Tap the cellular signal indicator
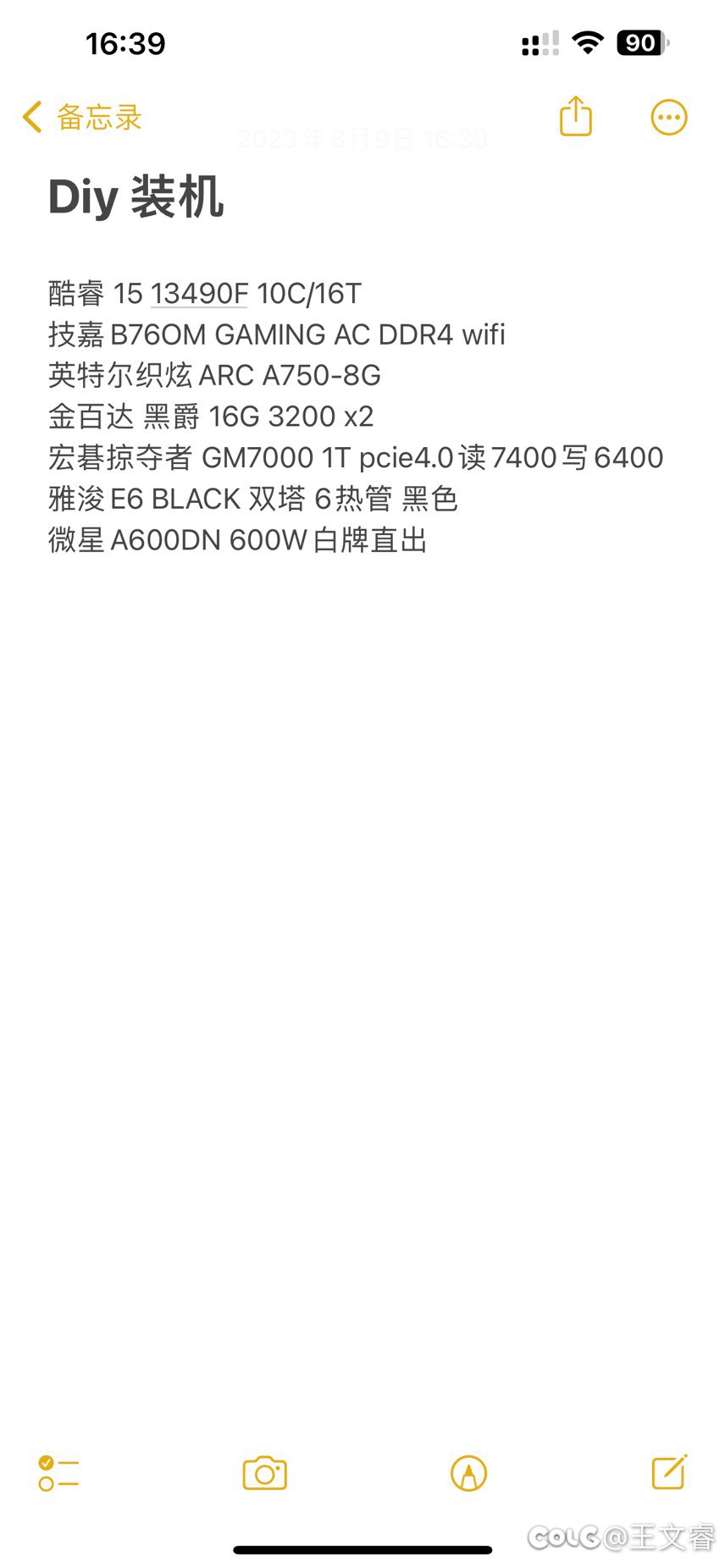The width and height of the screenshot is (725, 1568). pos(540,41)
